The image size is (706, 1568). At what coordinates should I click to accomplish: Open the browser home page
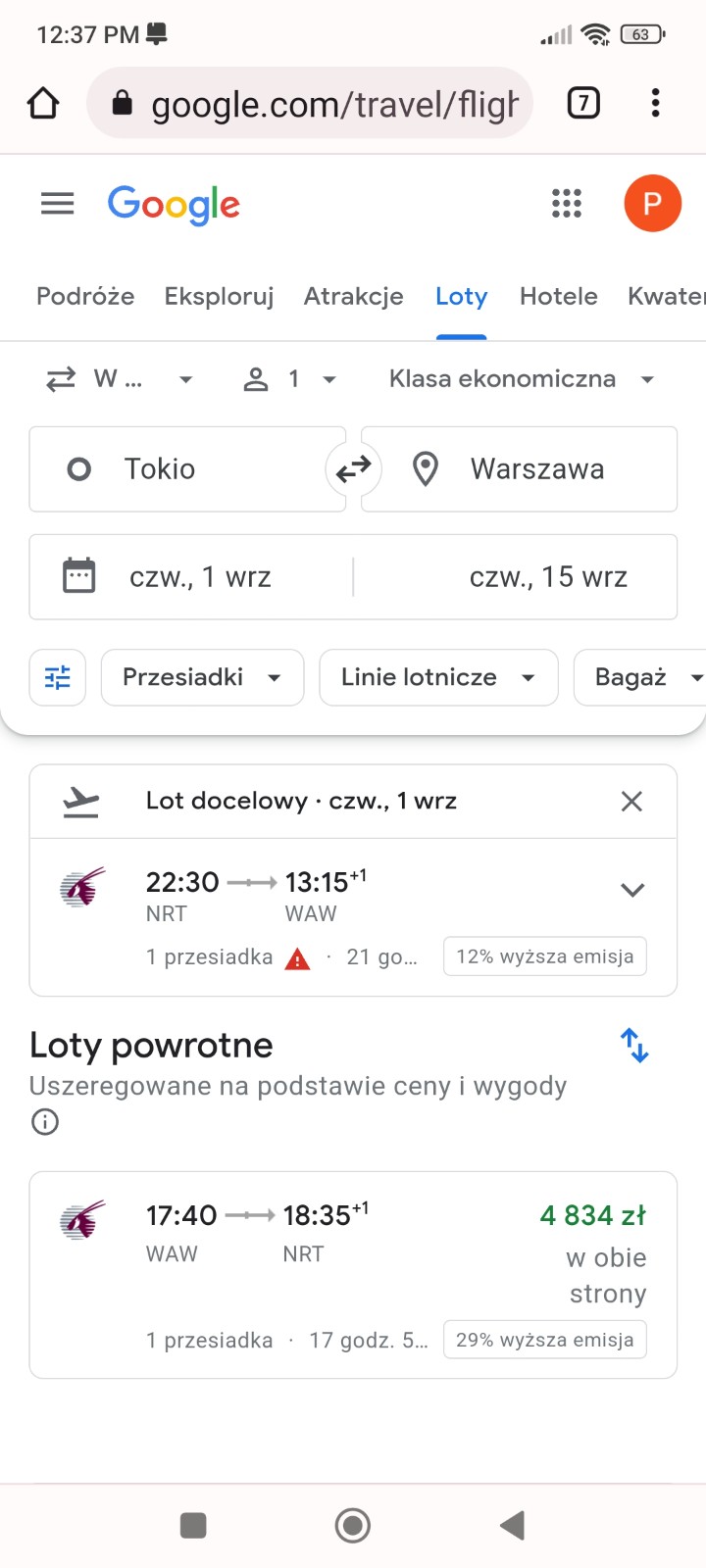(43, 103)
